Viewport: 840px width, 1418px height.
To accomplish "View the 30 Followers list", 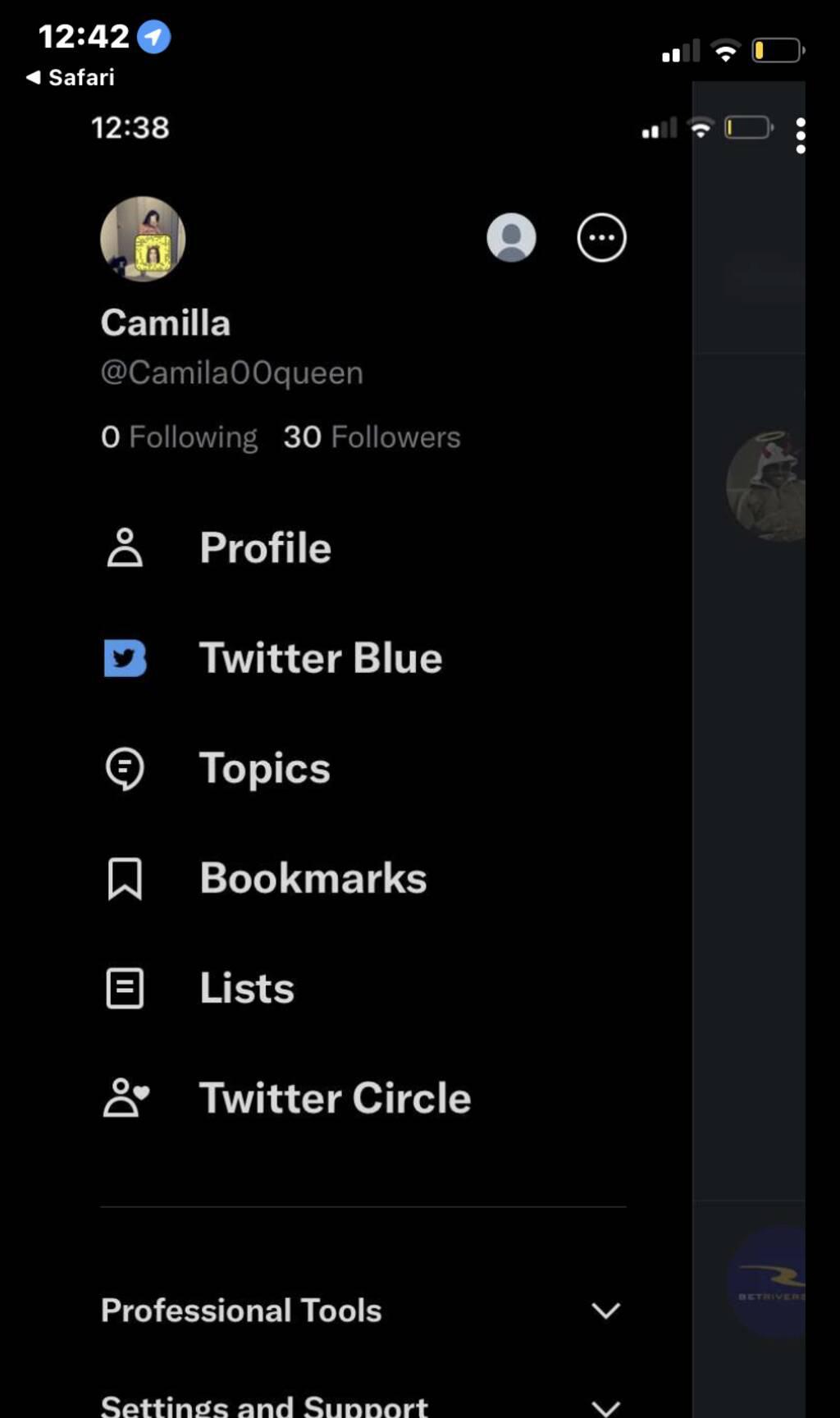I will [x=372, y=437].
